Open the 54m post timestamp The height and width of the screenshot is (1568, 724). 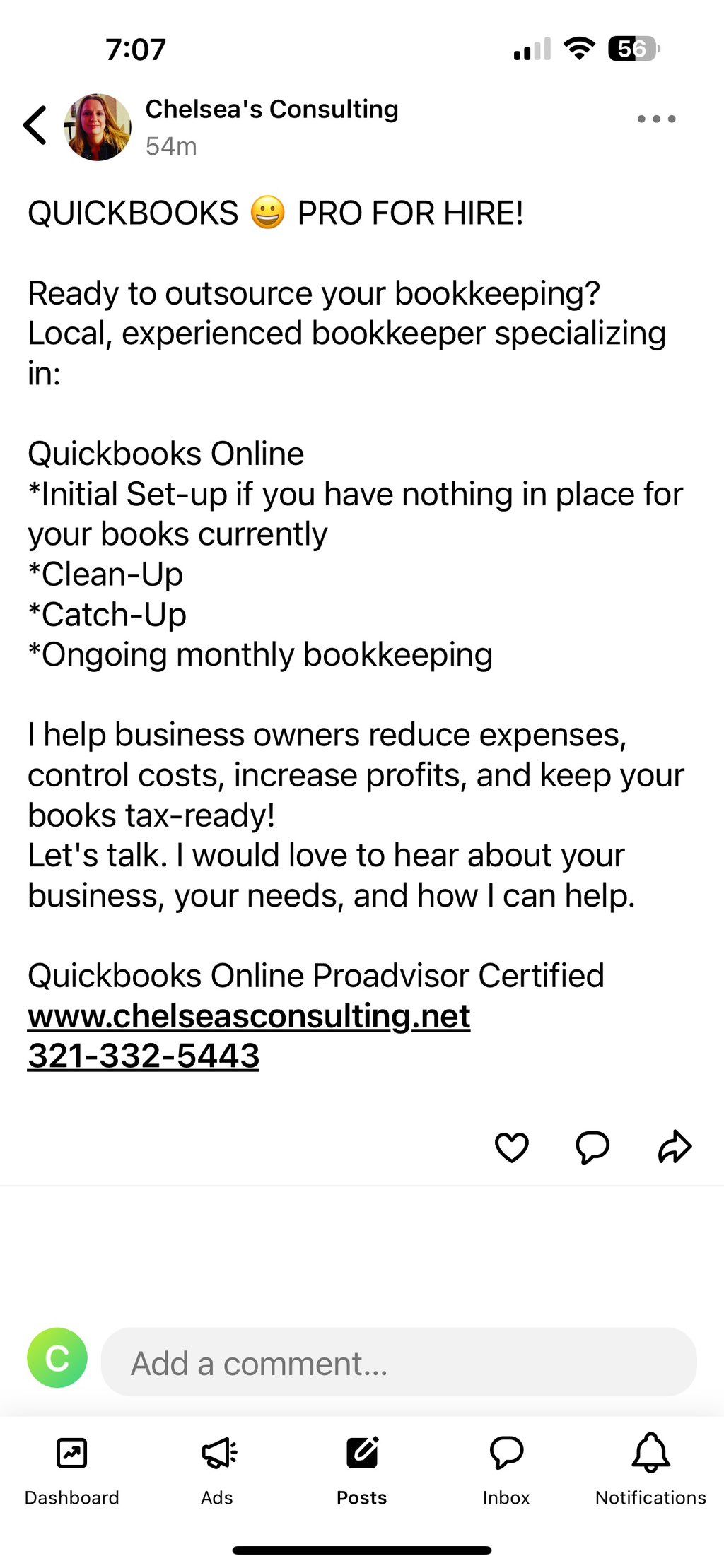(170, 147)
